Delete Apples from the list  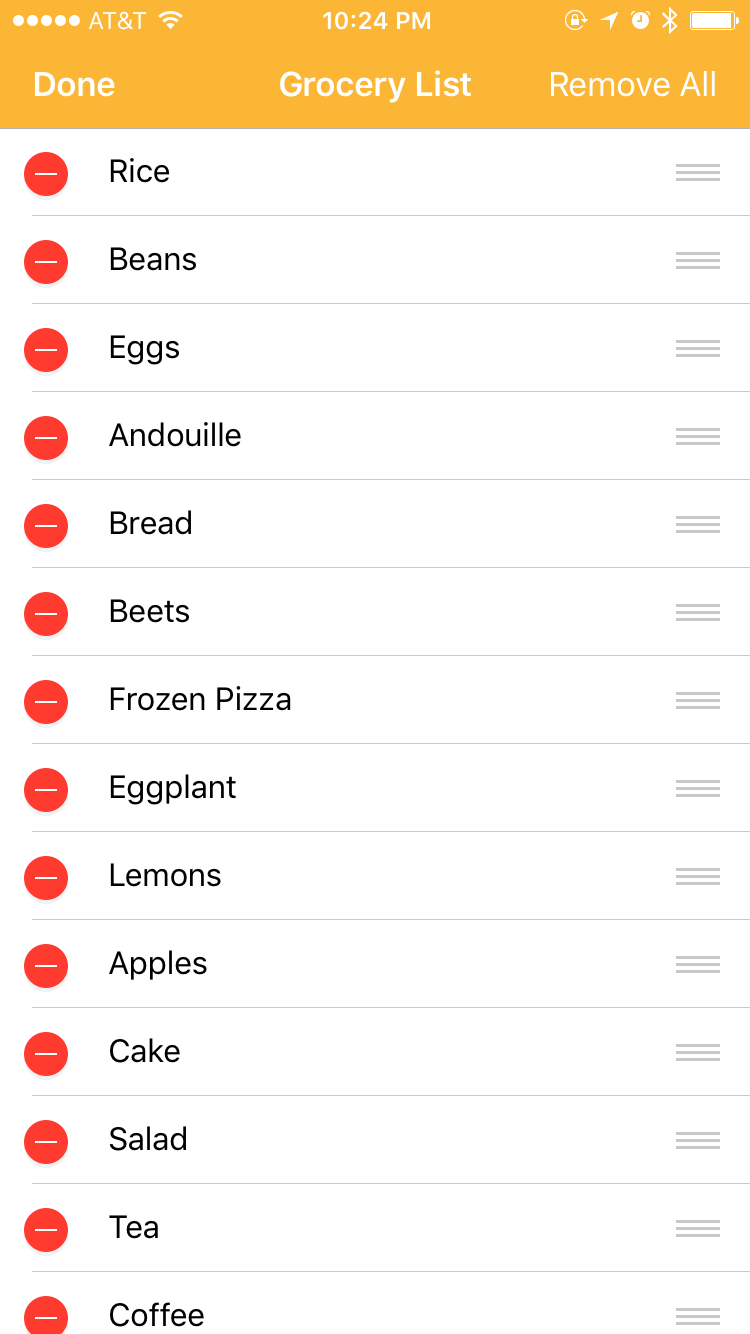click(x=46, y=966)
